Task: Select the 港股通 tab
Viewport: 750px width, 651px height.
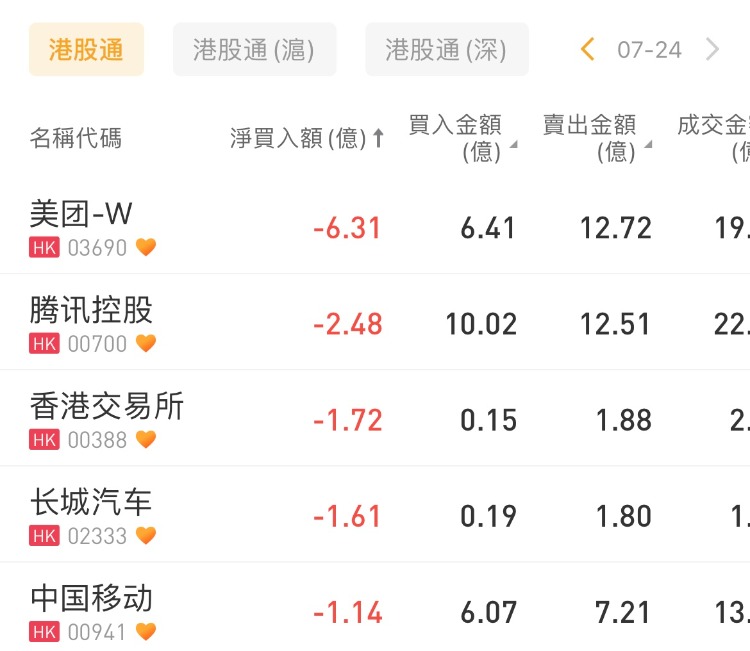Action: 86,50
